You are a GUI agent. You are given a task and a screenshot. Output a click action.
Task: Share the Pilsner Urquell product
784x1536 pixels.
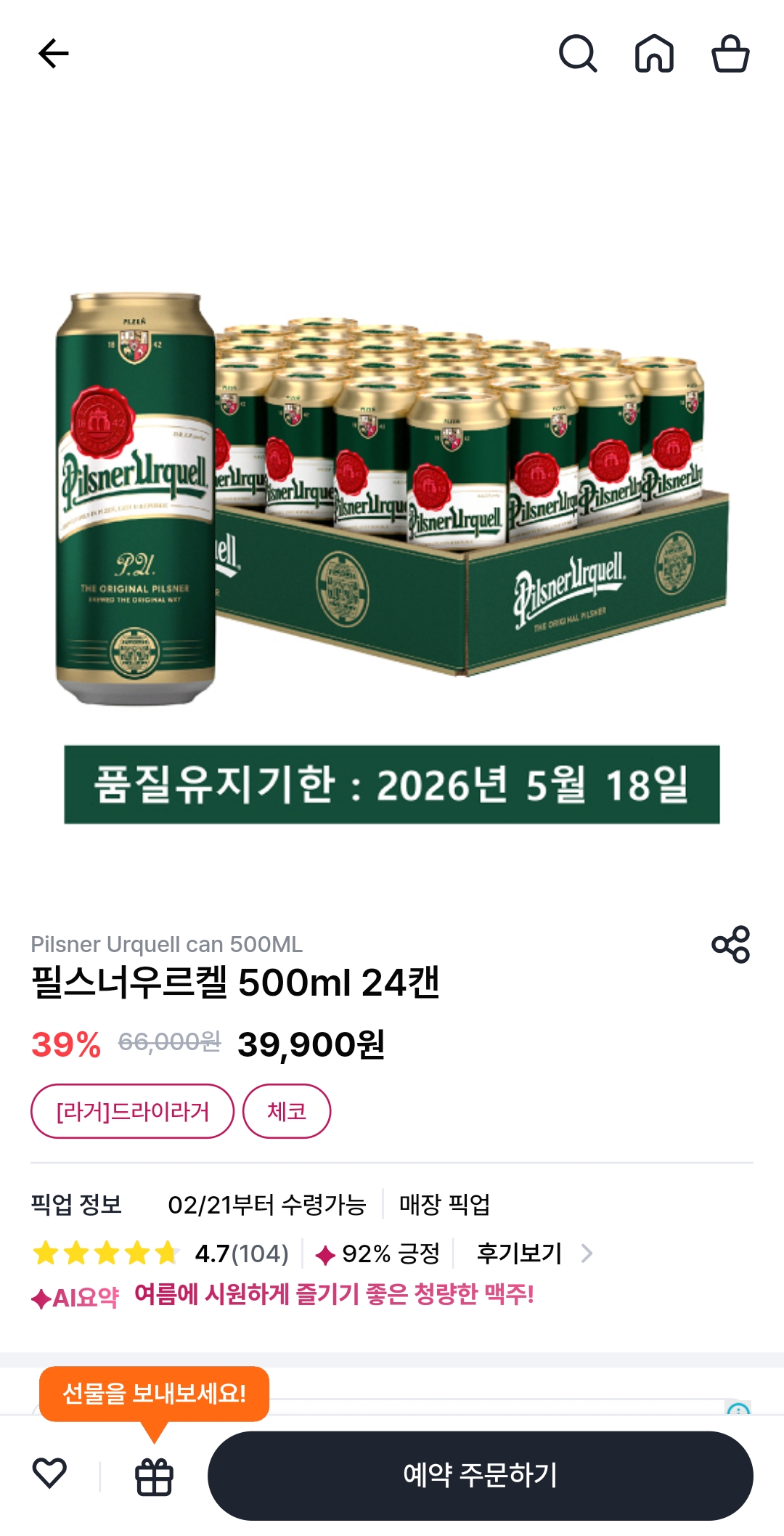(x=730, y=944)
